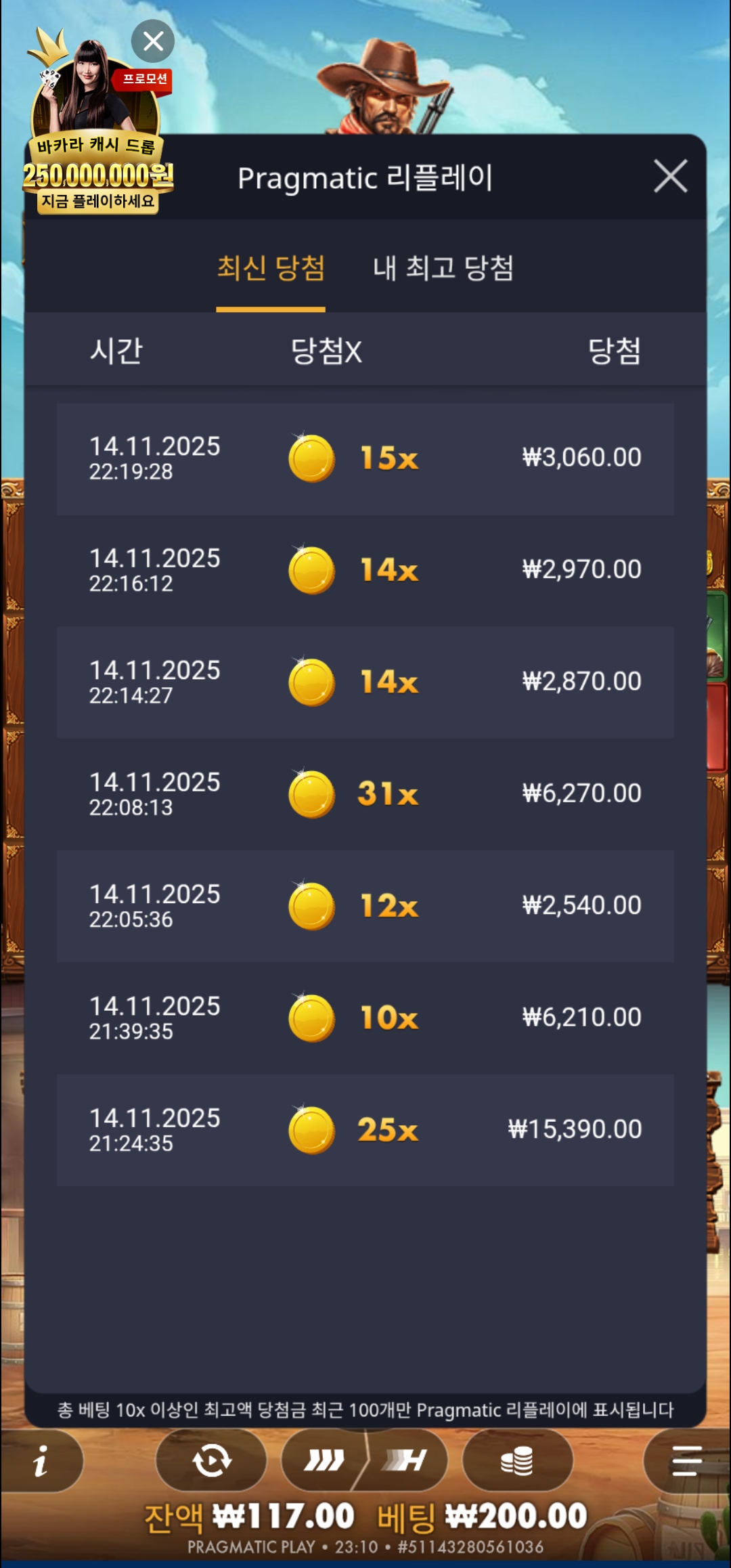The width and height of the screenshot is (731, 1568).
Task: Tap the autoplay spin button
Action: pyautogui.click(x=211, y=1461)
